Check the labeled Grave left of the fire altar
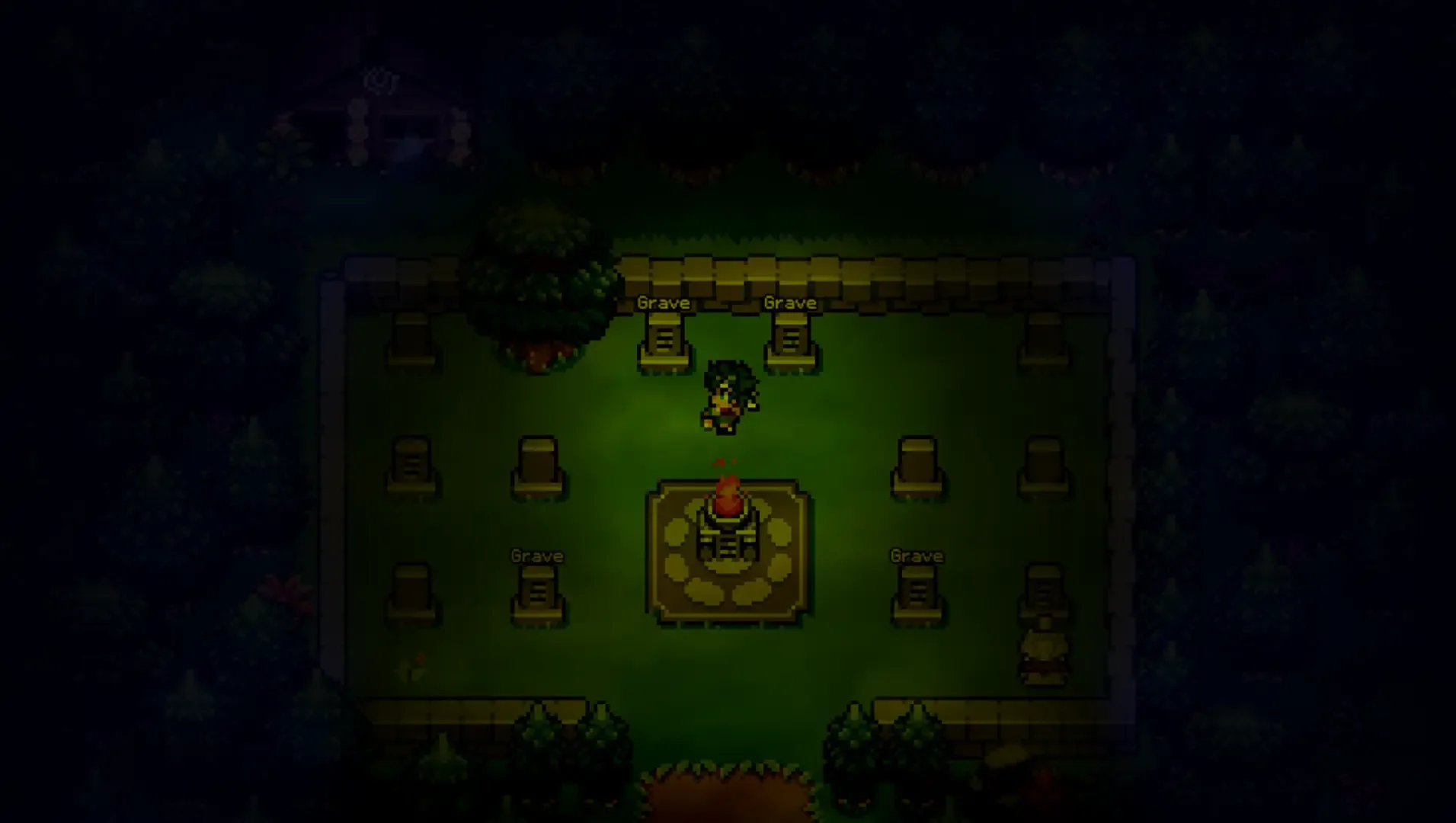 point(538,594)
